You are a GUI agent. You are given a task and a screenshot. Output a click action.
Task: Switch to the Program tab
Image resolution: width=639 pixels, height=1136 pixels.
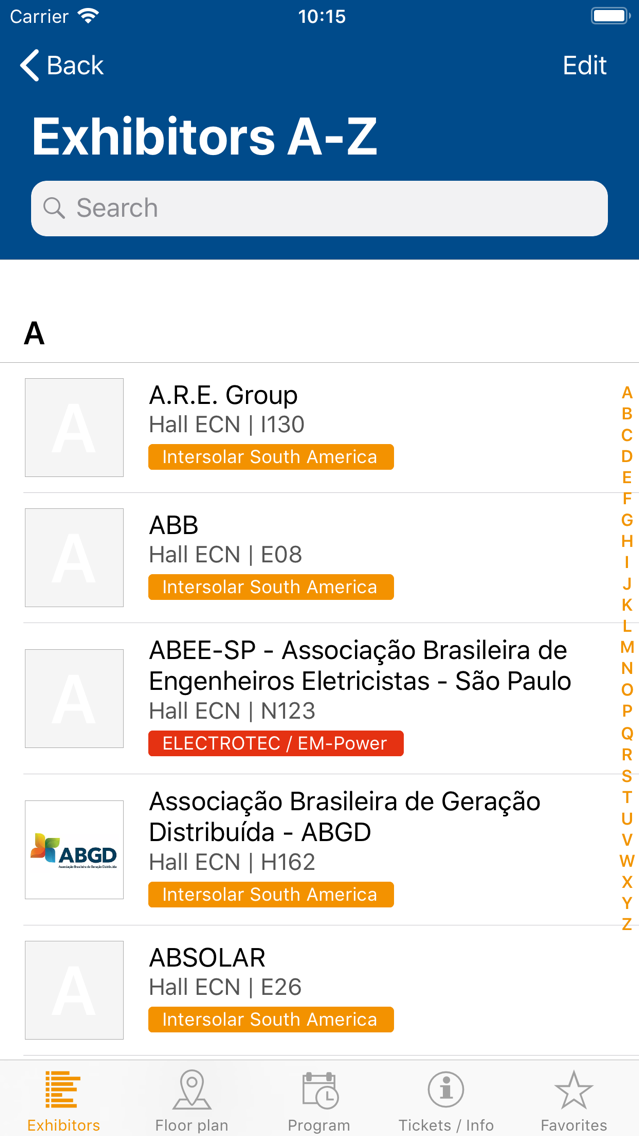319,1100
